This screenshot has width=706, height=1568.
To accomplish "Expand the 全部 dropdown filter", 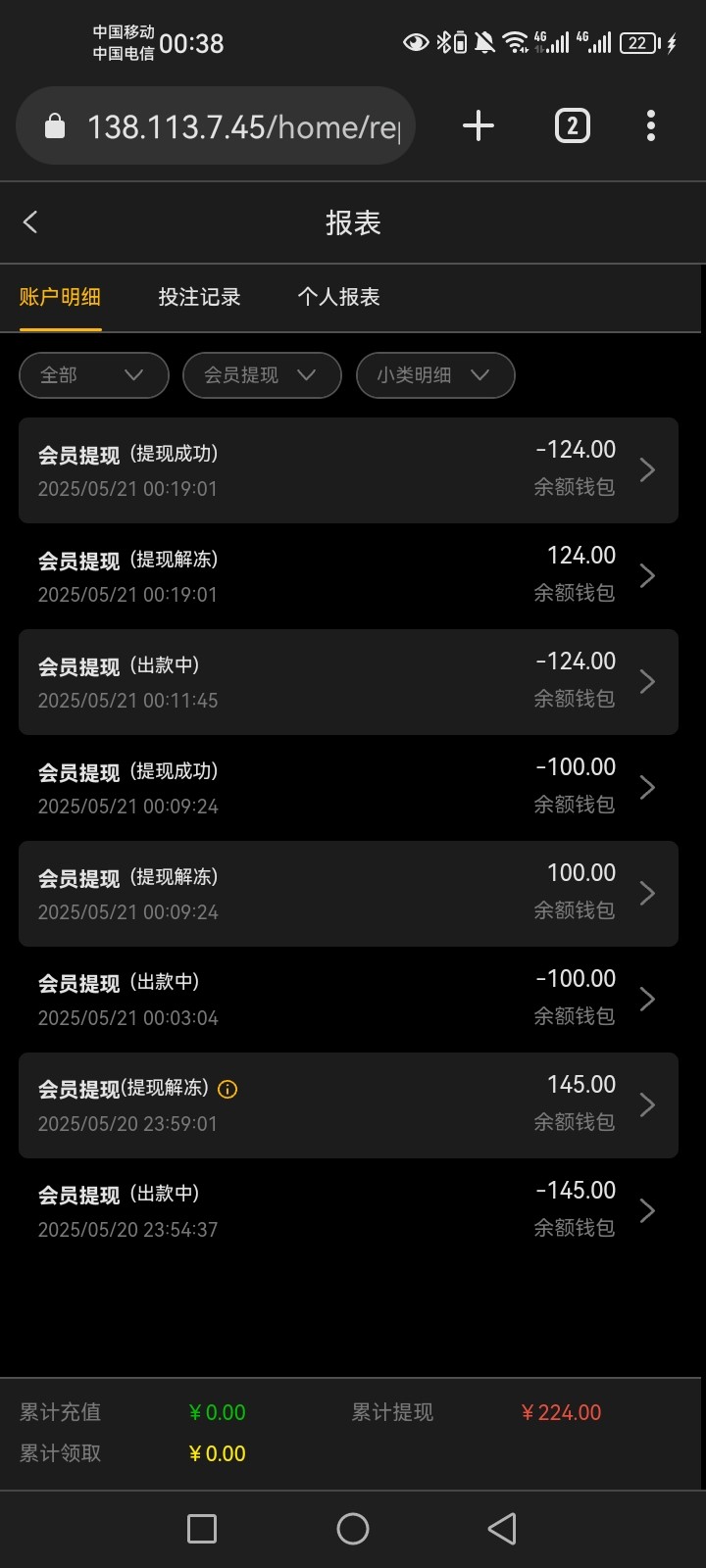I will [x=93, y=375].
